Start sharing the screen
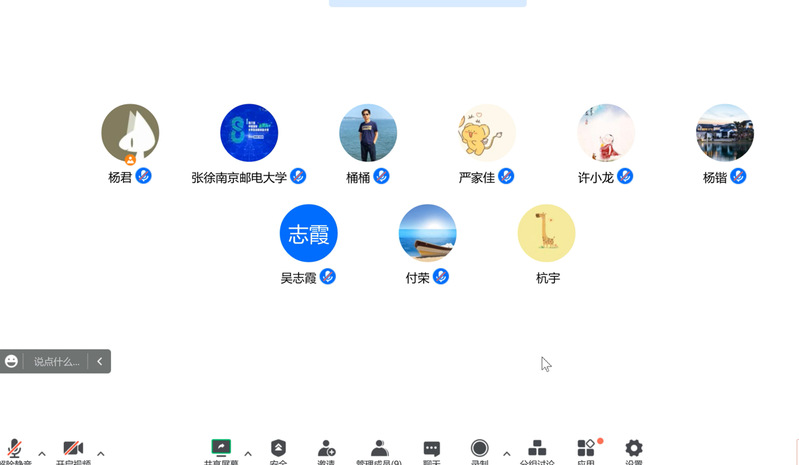Viewport: 799px width, 465px height. pyautogui.click(x=221, y=450)
